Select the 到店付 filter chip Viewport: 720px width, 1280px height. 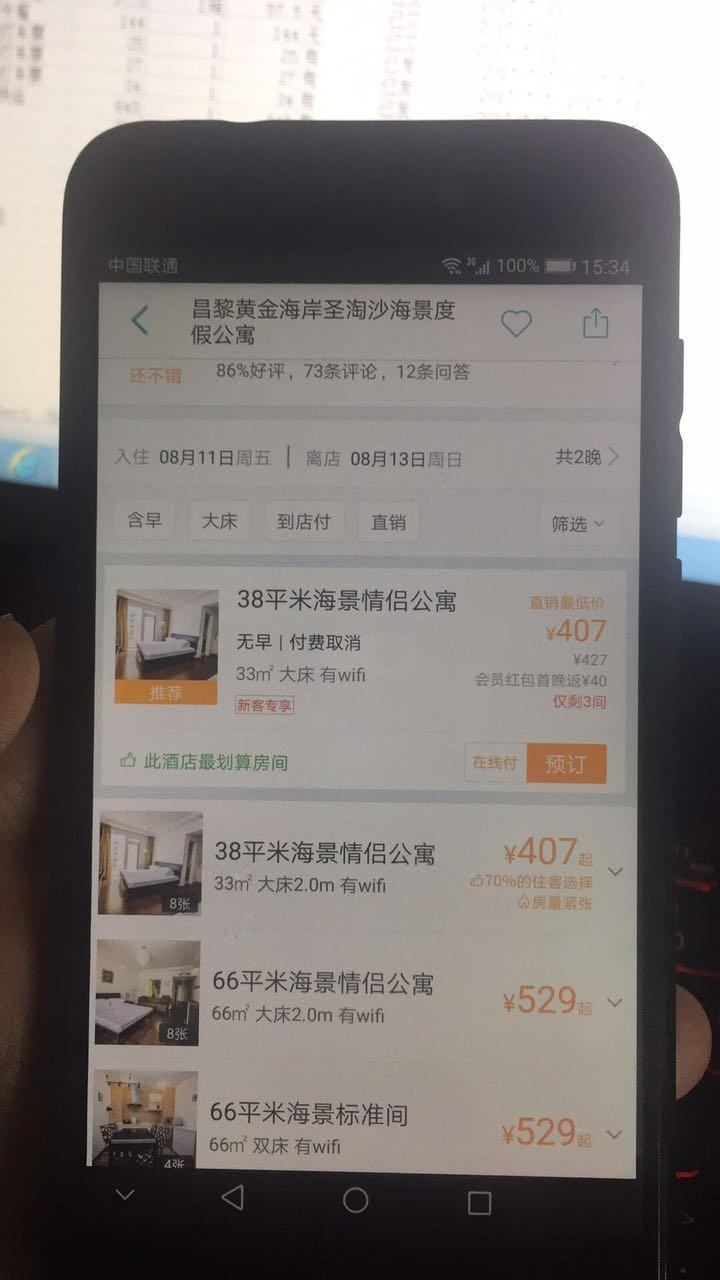(304, 522)
